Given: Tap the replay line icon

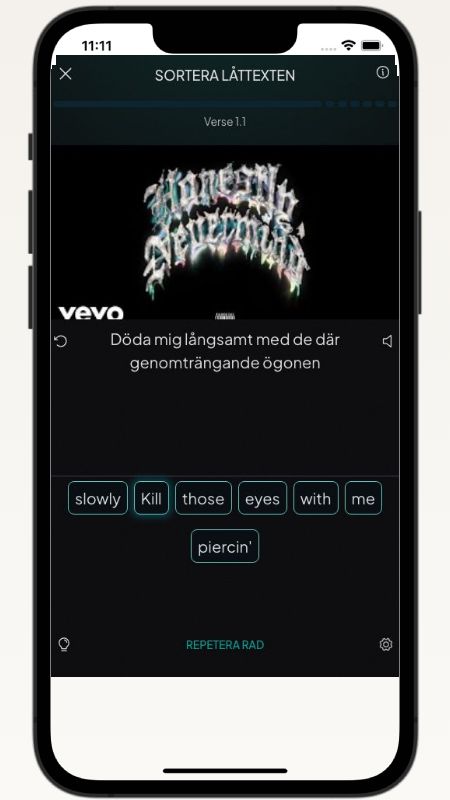Looking at the screenshot, I should coord(61,341).
